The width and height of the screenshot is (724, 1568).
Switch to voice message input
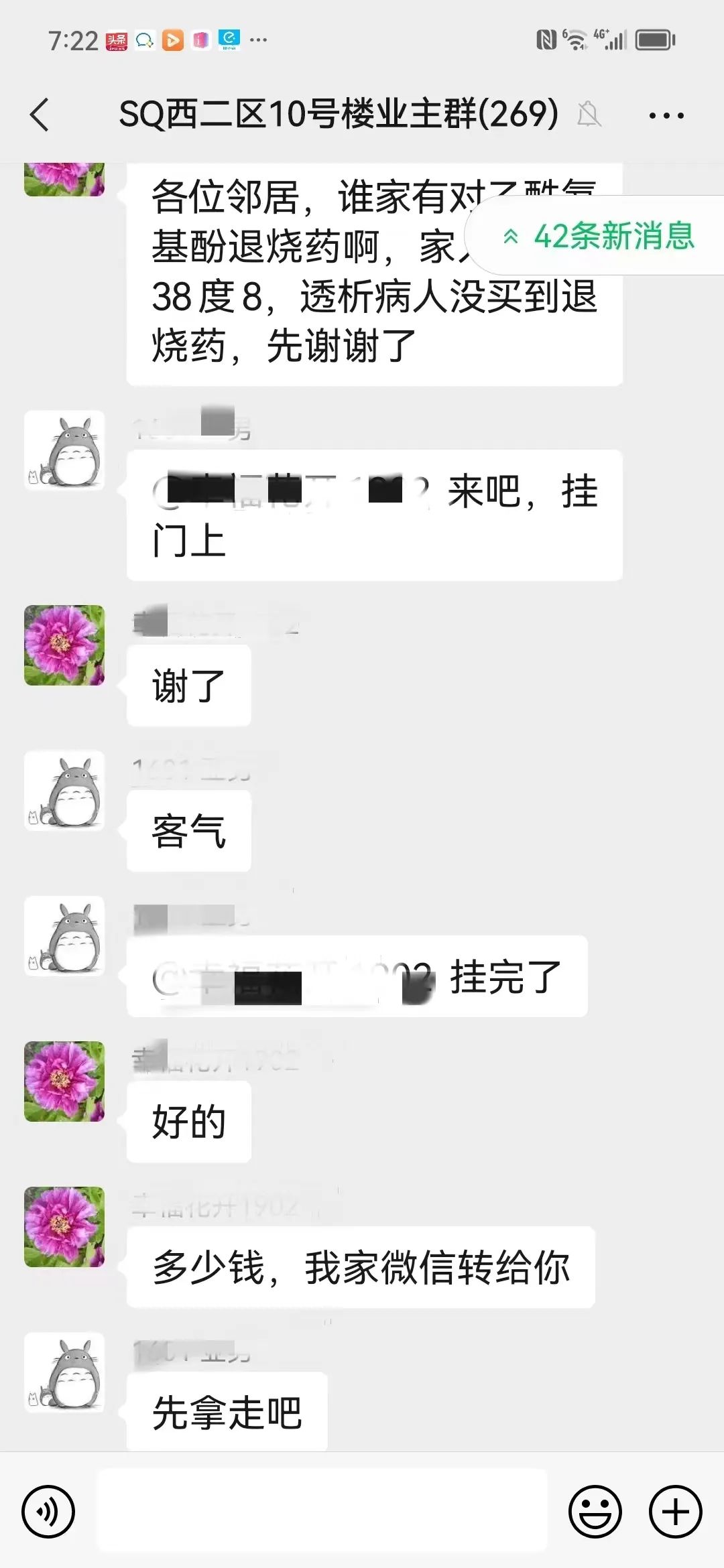click(x=48, y=1512)
